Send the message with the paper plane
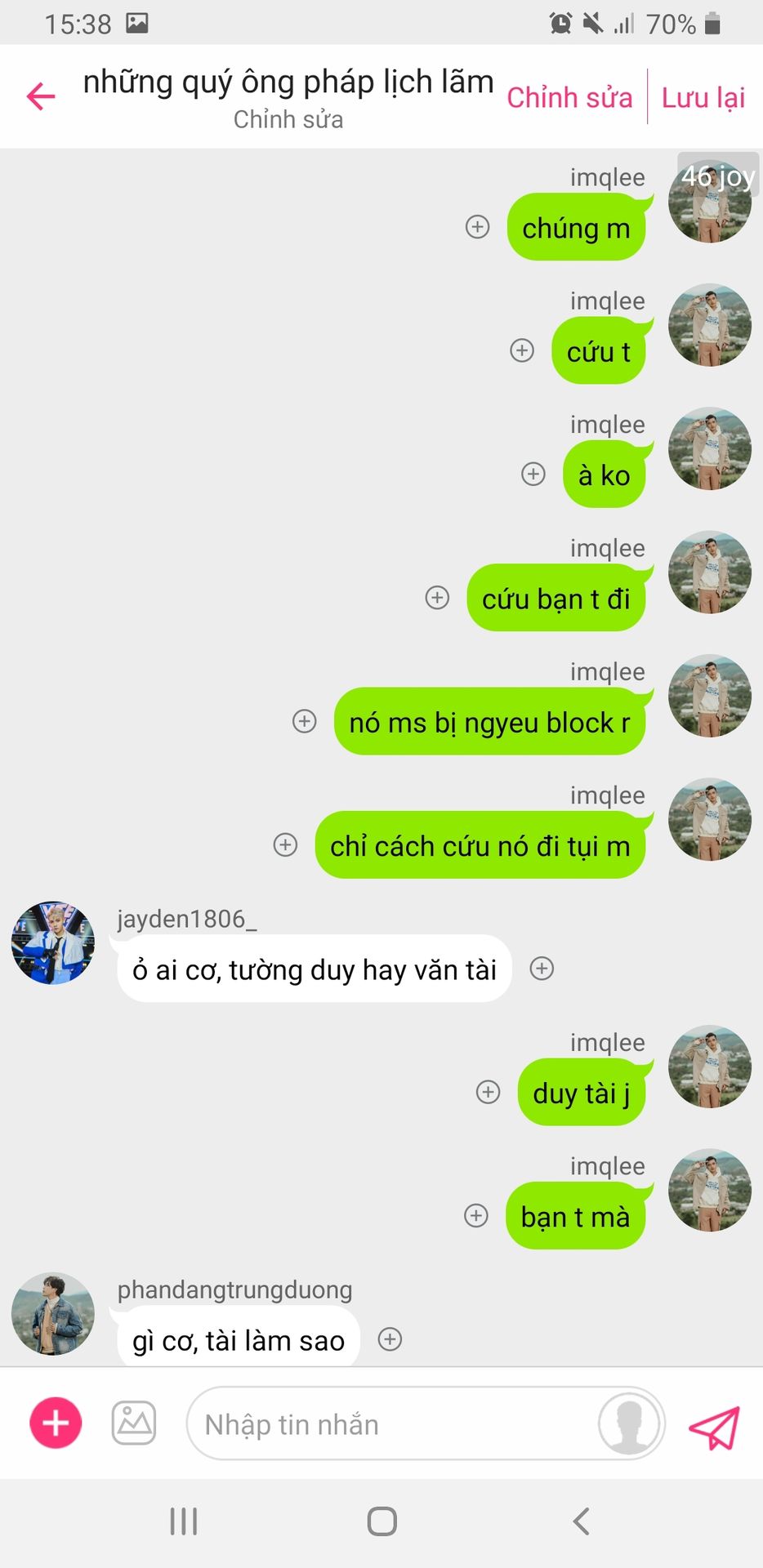 click(x=714, y=1427)
